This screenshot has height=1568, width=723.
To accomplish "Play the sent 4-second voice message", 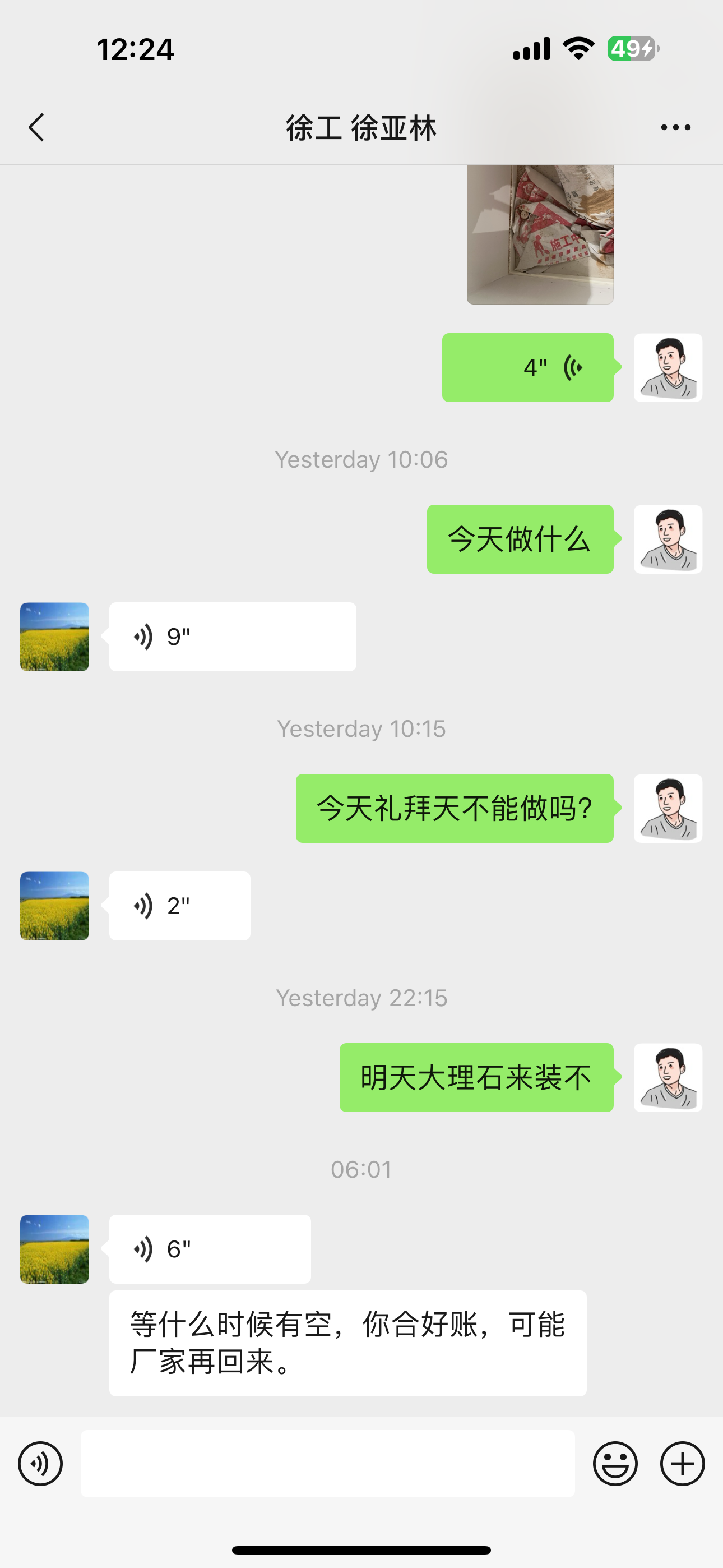I will (x=527, y=368).
